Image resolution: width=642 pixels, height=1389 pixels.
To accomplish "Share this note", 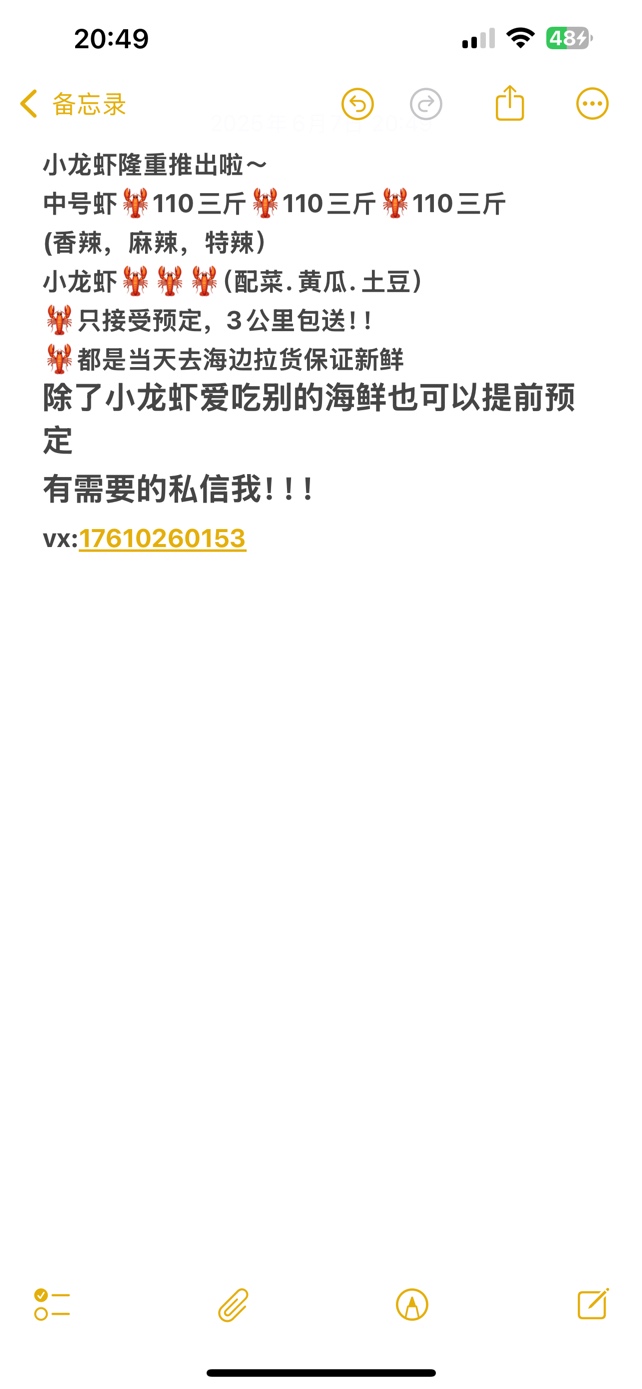I will point(510,103).
